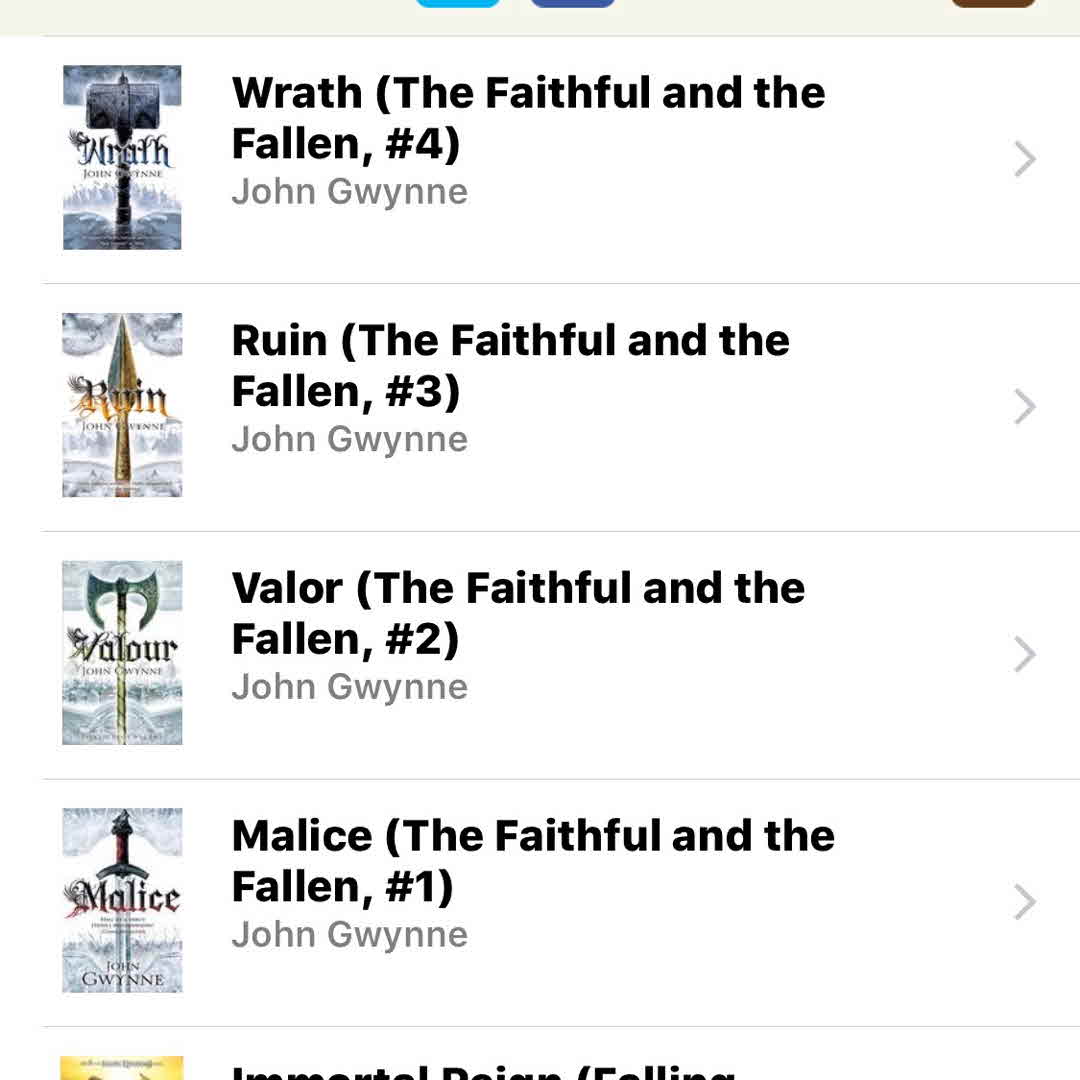
Task: View Valor (The Faithful and the Fallen, #2)
Action: click(x=518, y=613)
